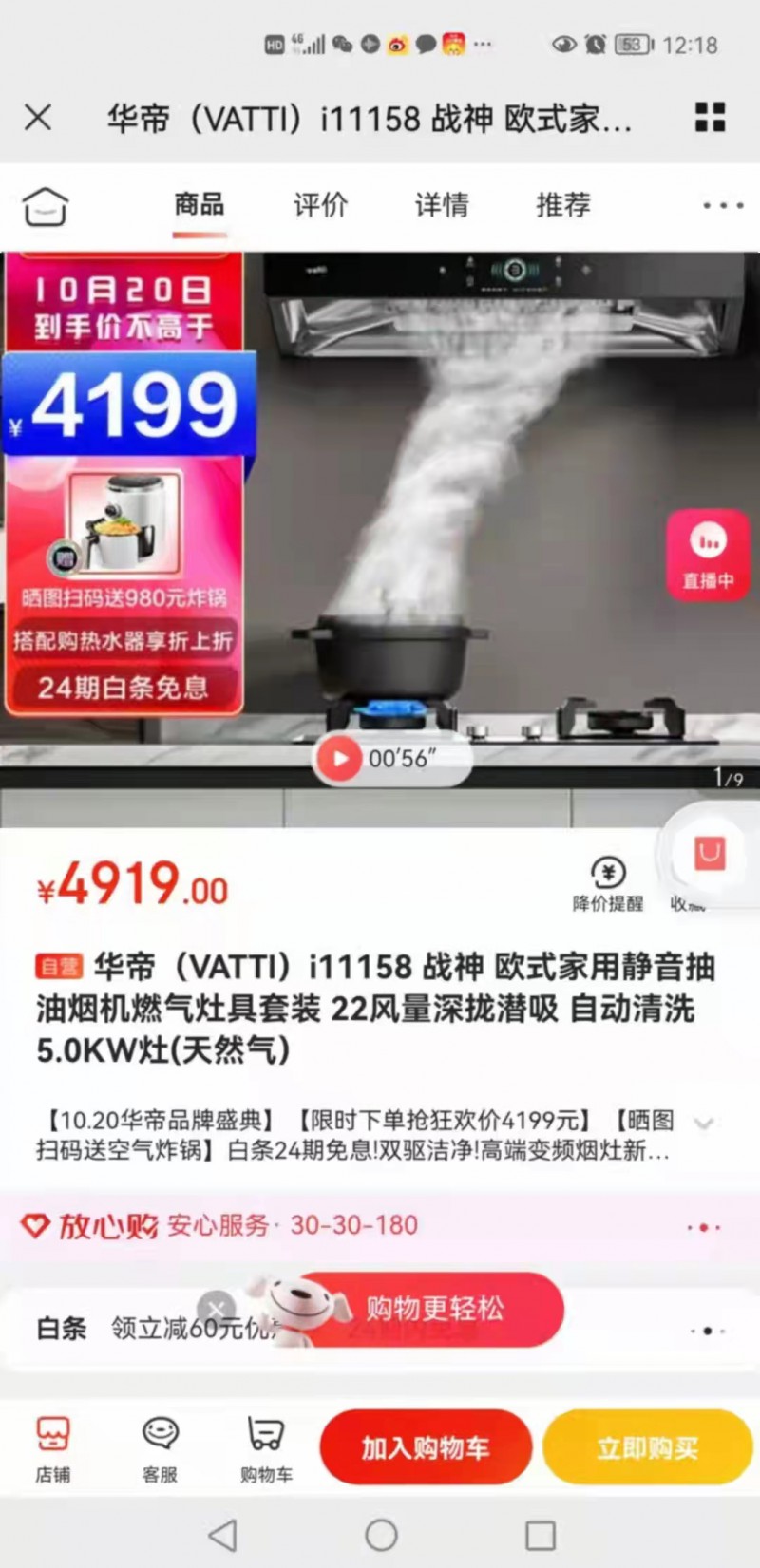Image resolution: width=760 pixels, height=1568 pixels.
Task: Switch to the 详情 tab
Action: [x=442, y=204]
